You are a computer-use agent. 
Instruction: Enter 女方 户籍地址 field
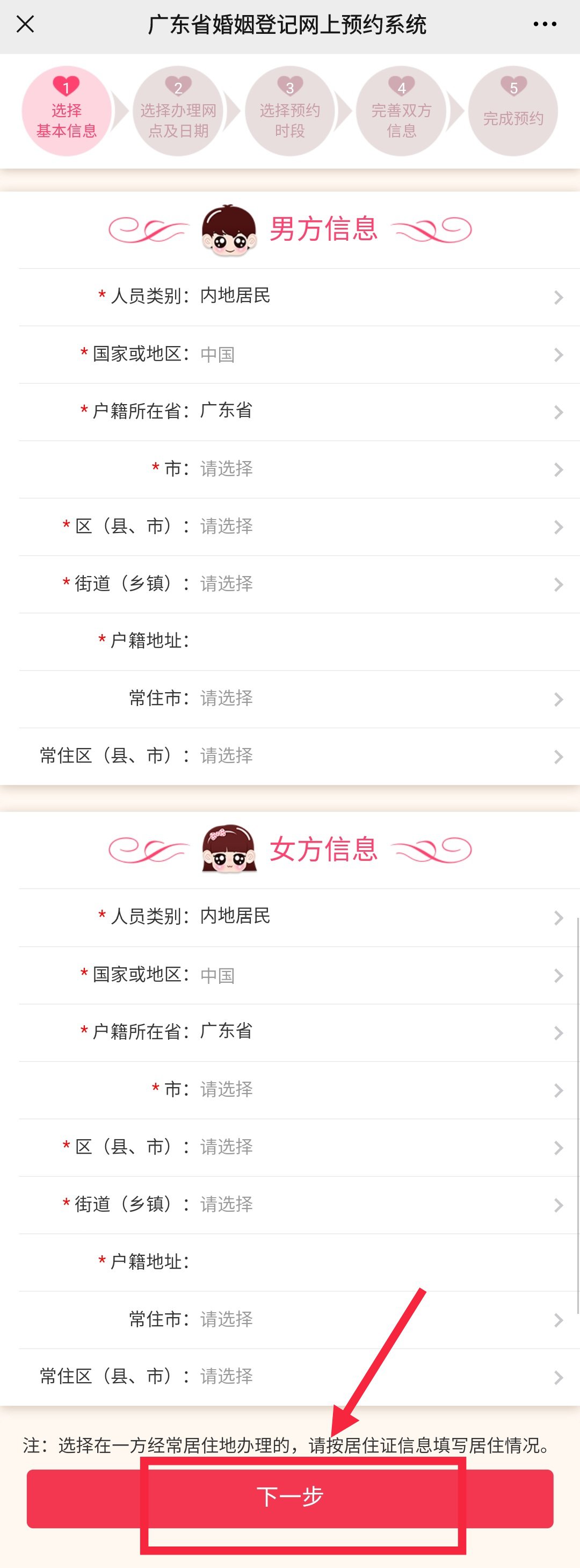click(378, 1262)
